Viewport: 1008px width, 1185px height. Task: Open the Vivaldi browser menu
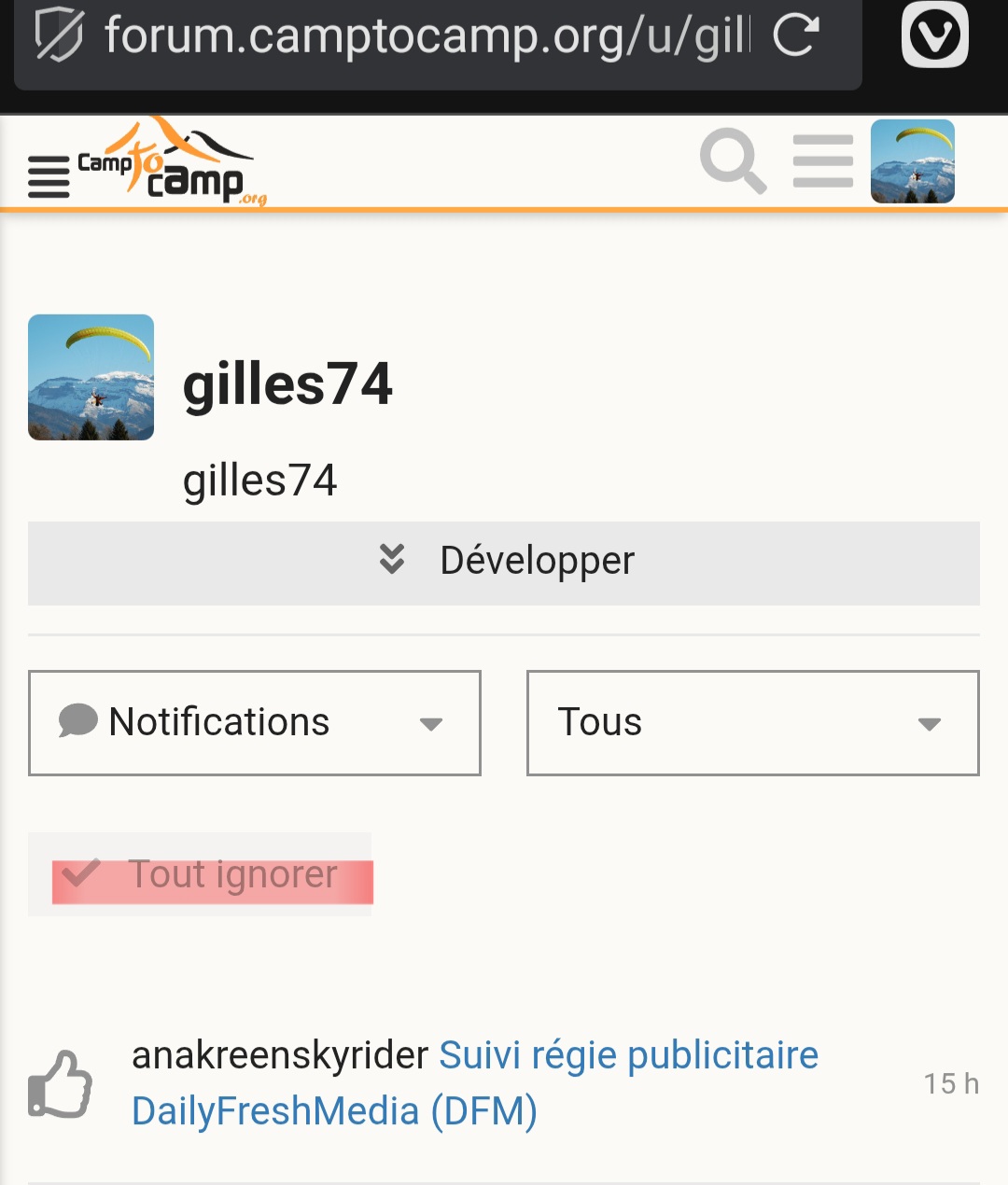(x=934, y=35)
